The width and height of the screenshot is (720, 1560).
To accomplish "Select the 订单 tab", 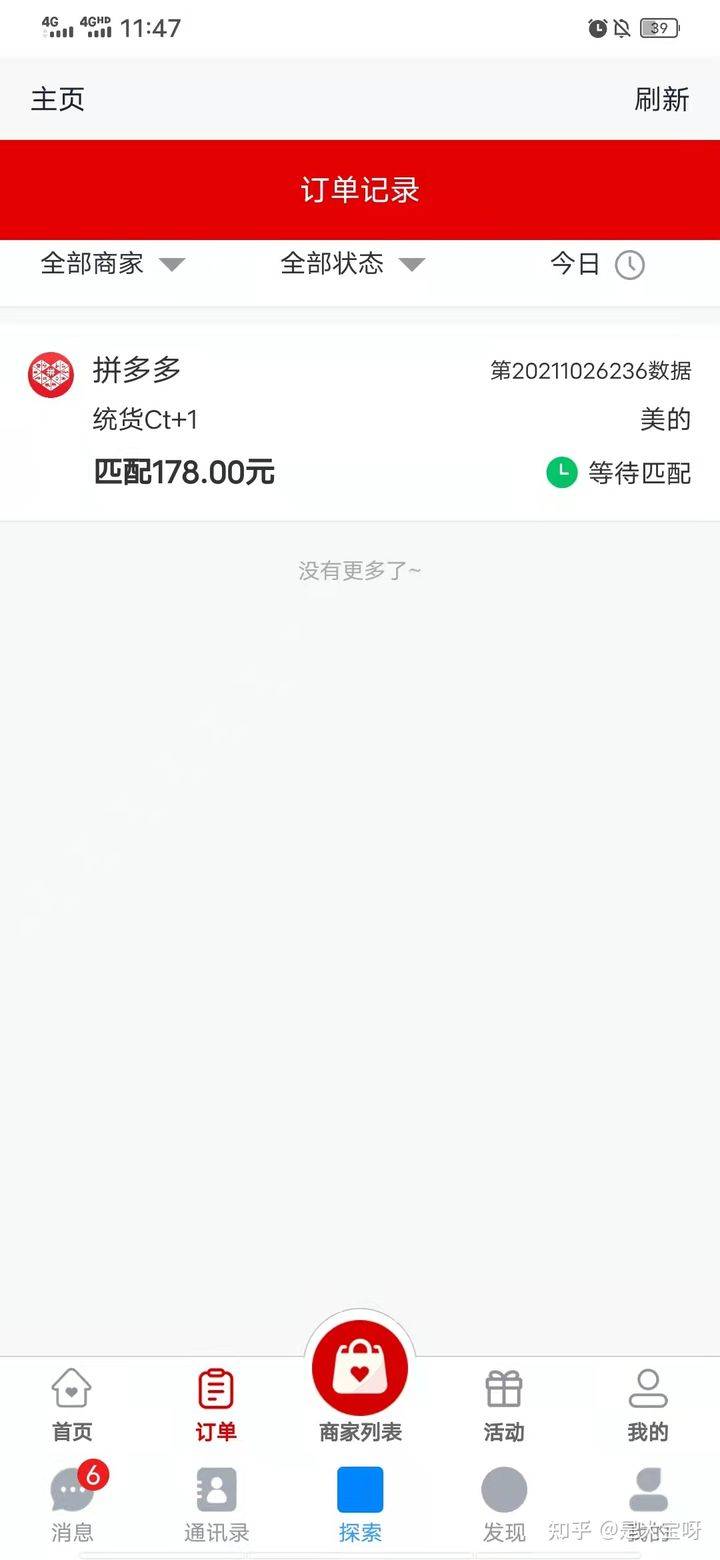I will (216, 1404).
